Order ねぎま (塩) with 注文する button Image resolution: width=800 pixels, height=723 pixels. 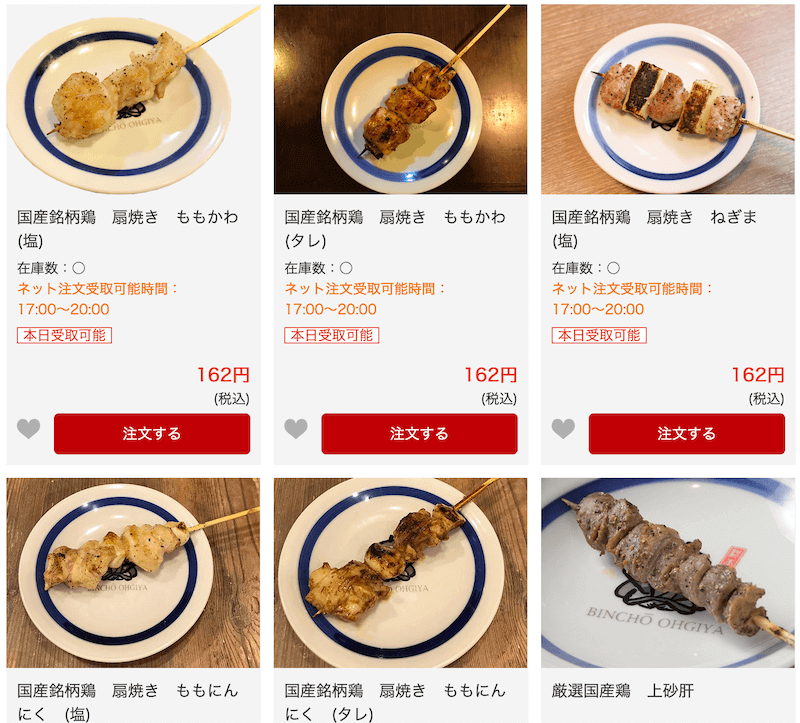click(686, 434)
